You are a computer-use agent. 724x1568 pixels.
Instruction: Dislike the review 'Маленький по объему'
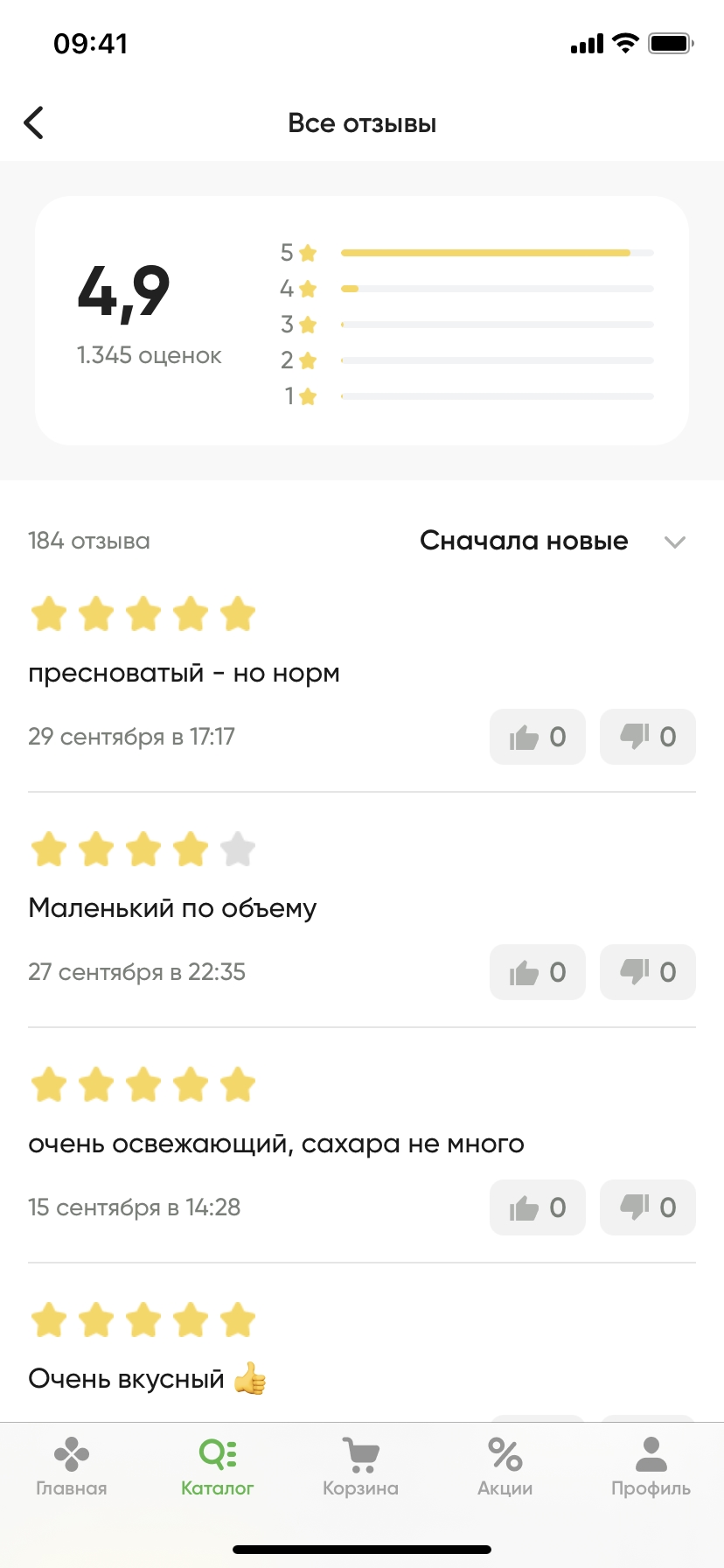(x=647, y=972)
